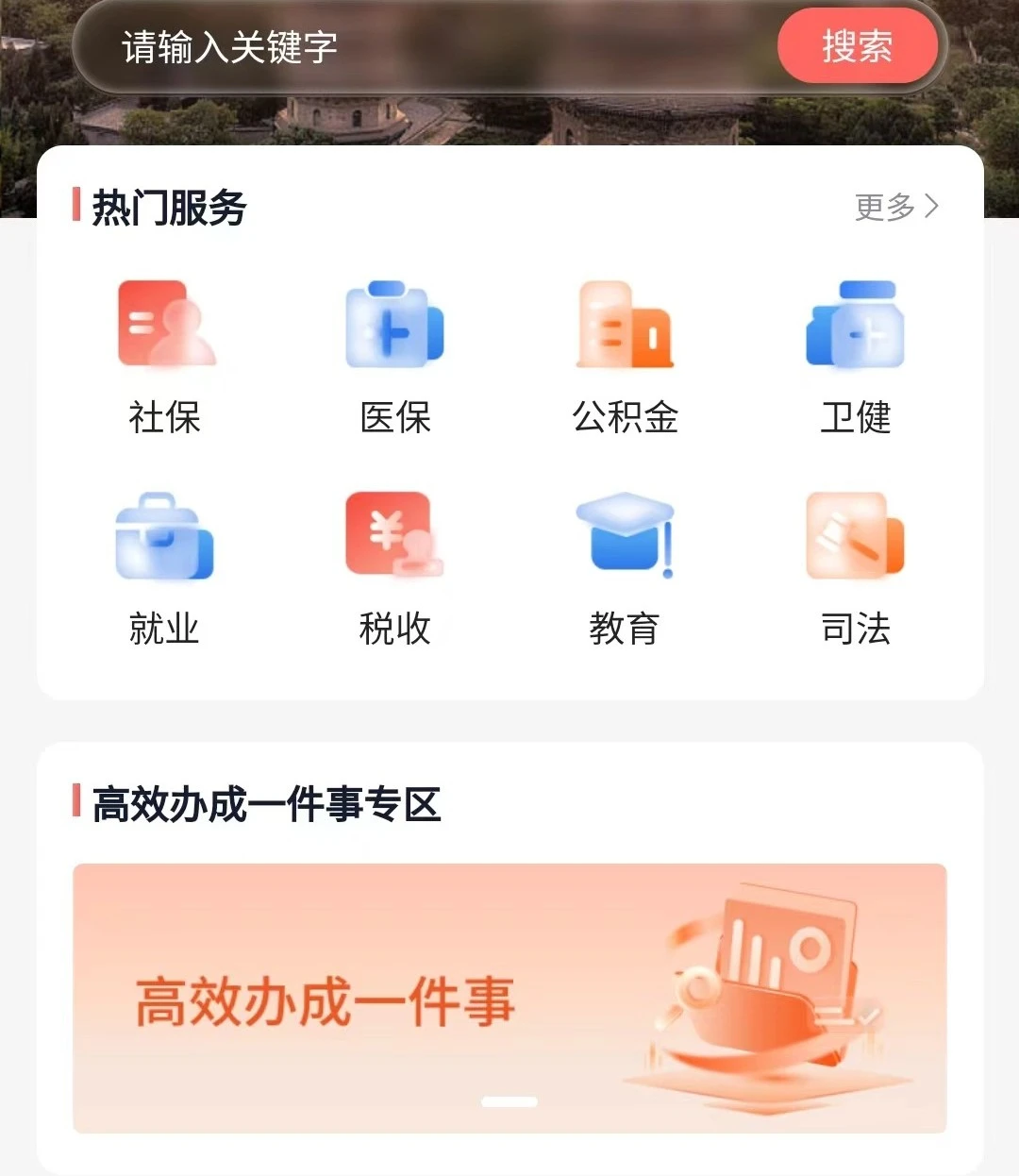
Task: Tap the red bar beside 高效办成一件事专区
Action: [77, 803]
